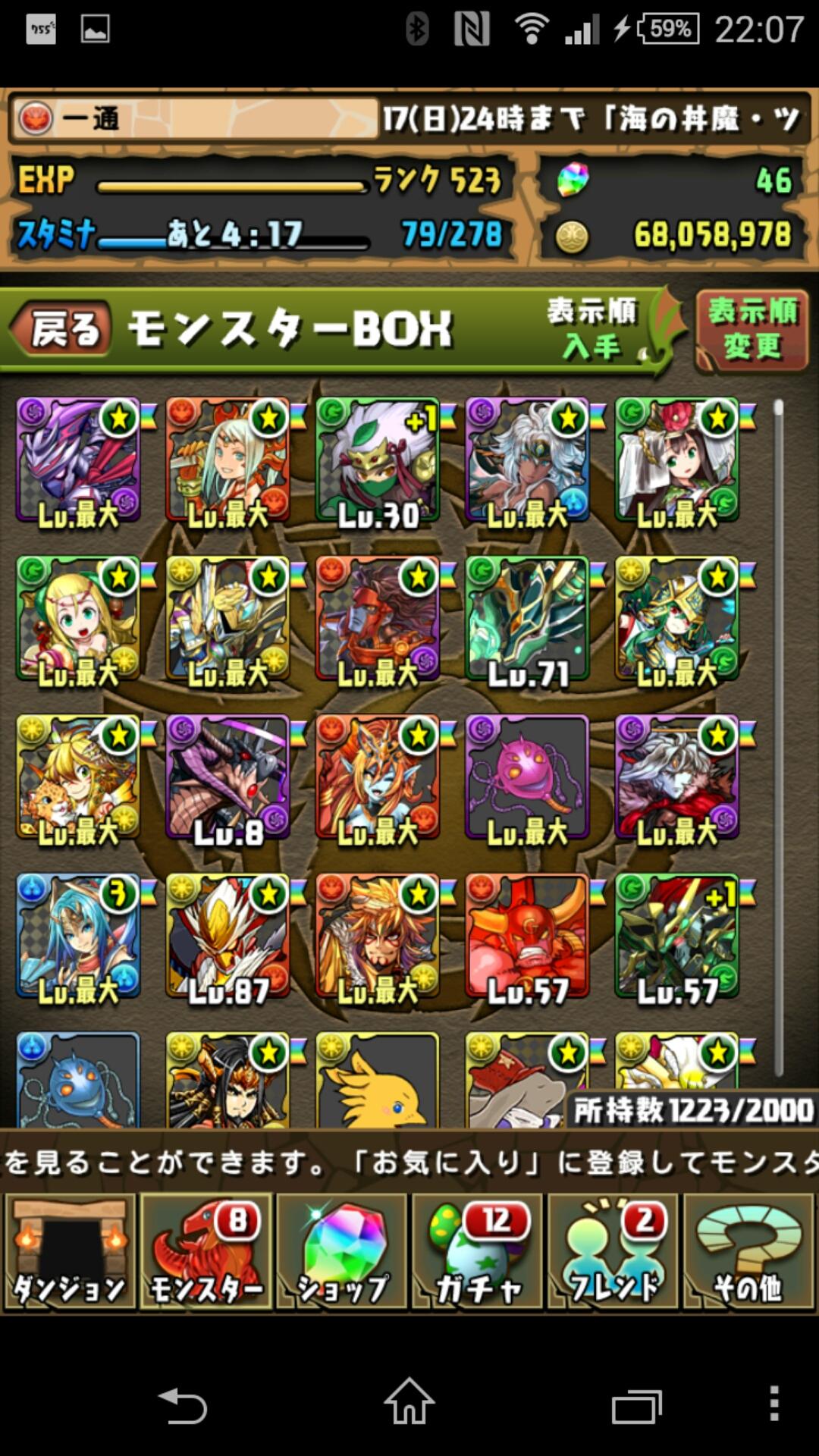Screen dimensions: 819x1456
Task: Open the ショップ tab
Action: 342,1251
